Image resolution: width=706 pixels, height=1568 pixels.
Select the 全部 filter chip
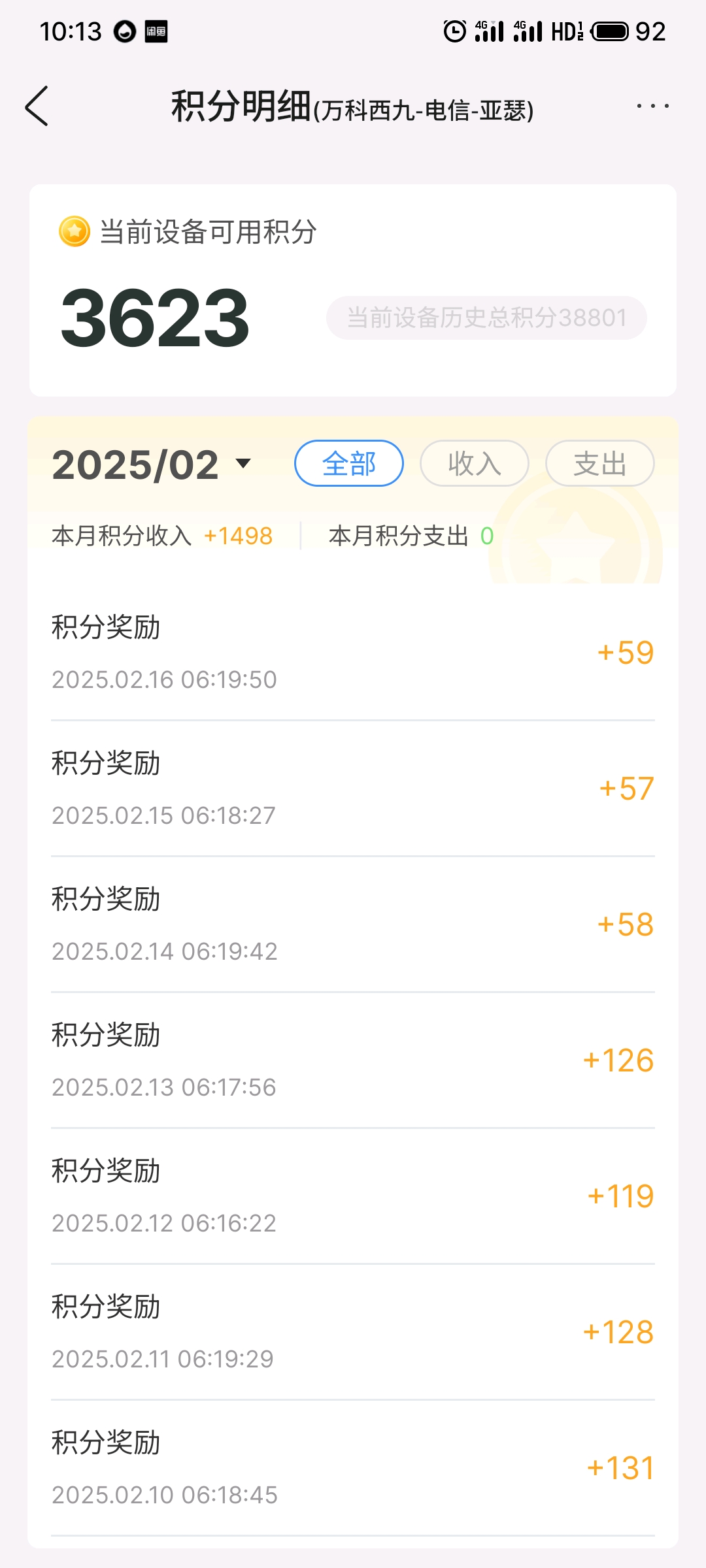(x=349, y=463)
